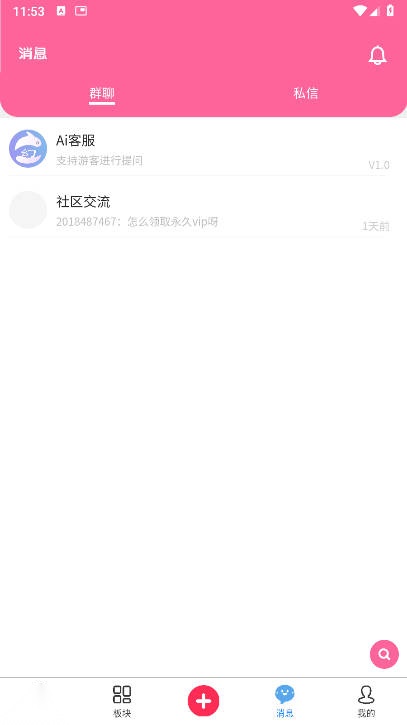The width and height of the screenshot is (407, 725).
Task: Select the 群聊 tab
Action: [102, 94]
